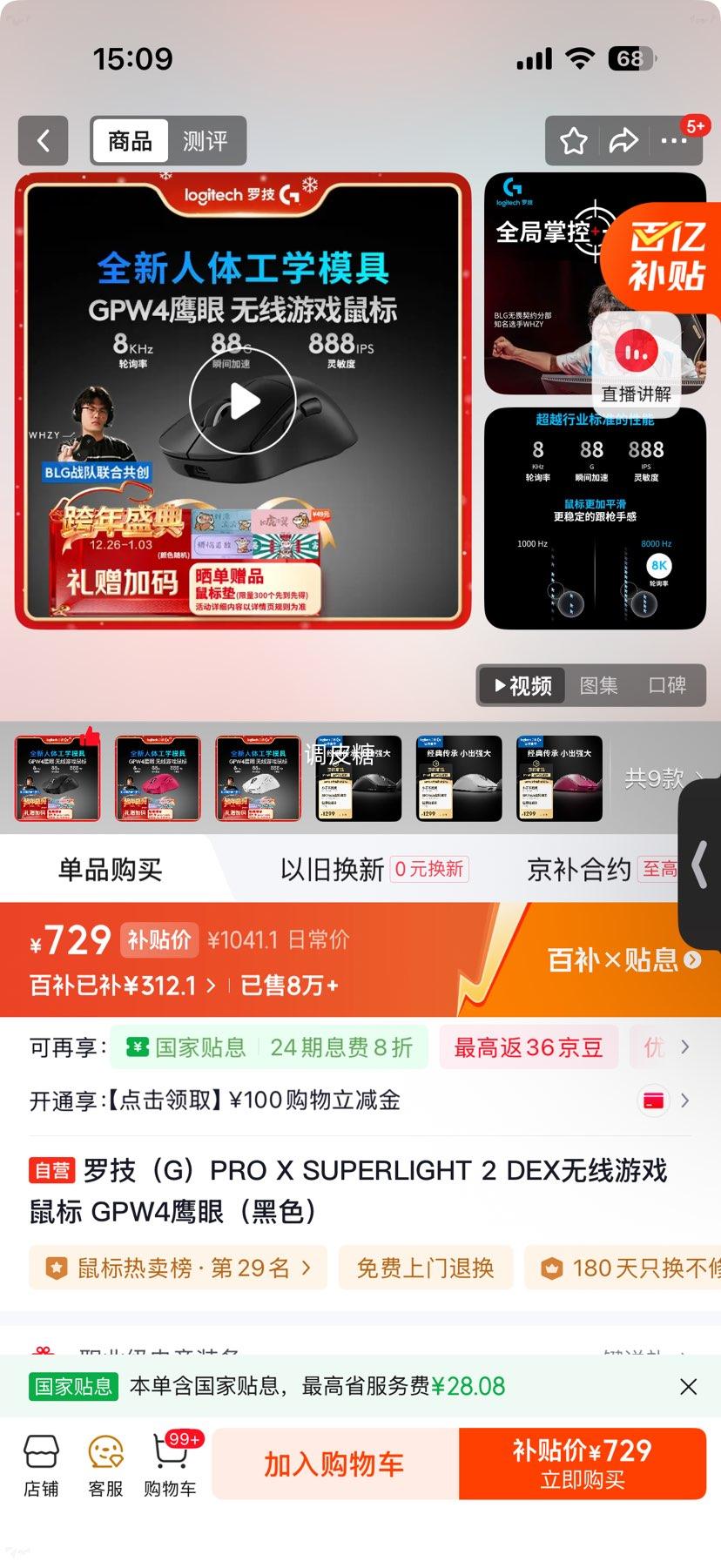This screenshot has height=1568, width=721.
Task: Expand 百补已补¥312.1 subsidy details
Action: [121, 986]
